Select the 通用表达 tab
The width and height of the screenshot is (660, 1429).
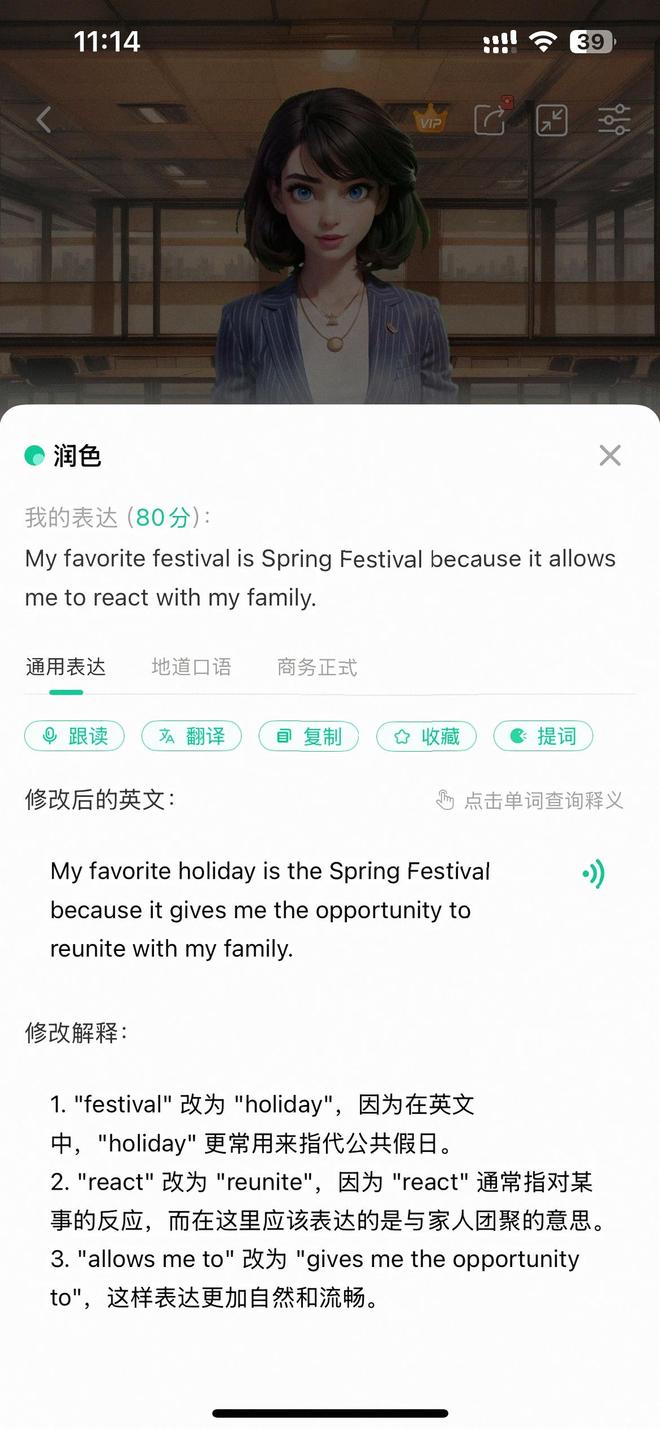[x=65, y=667]
